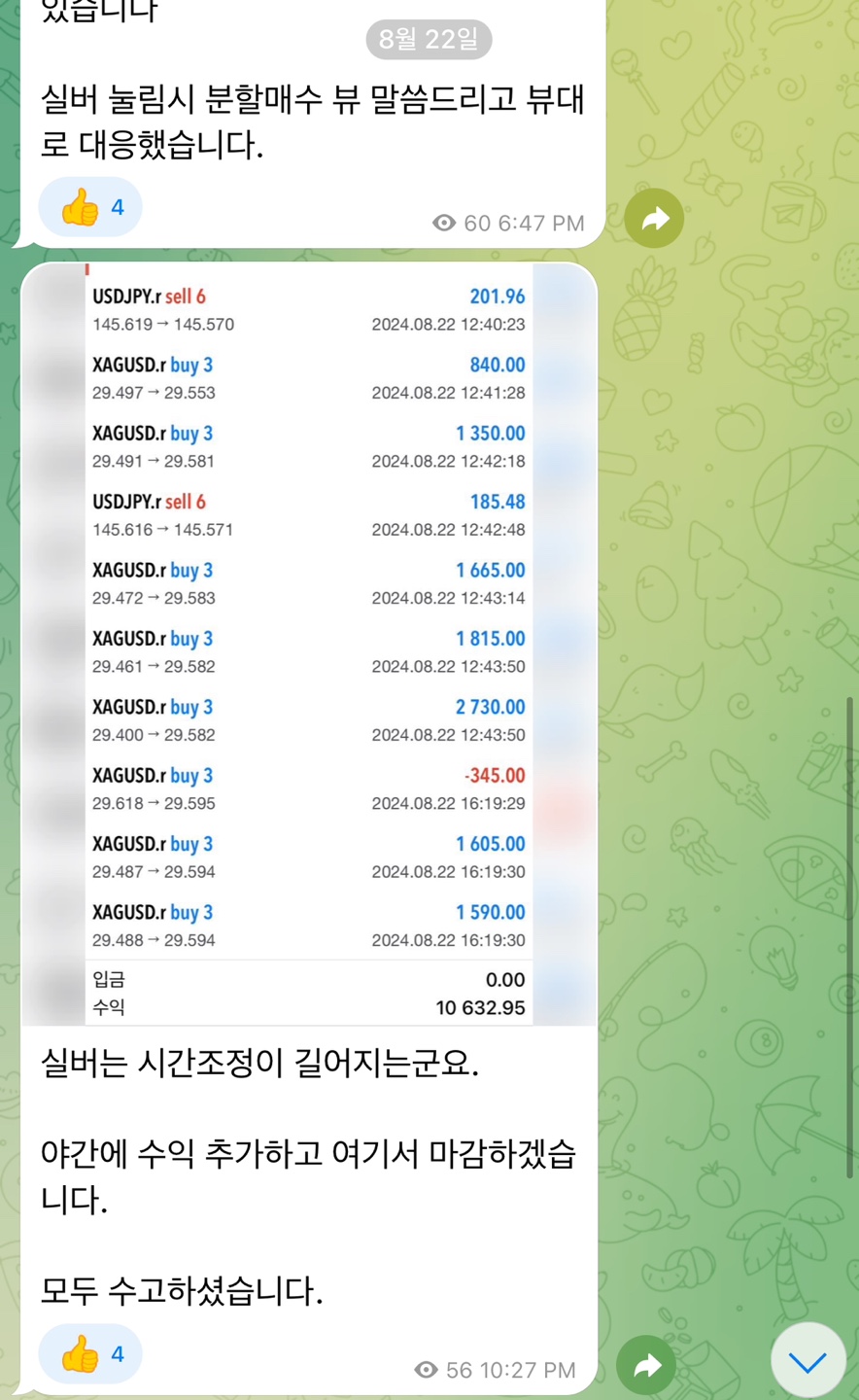Jump to the latest messages
Screen dimensions: 859x1400
807,1362
